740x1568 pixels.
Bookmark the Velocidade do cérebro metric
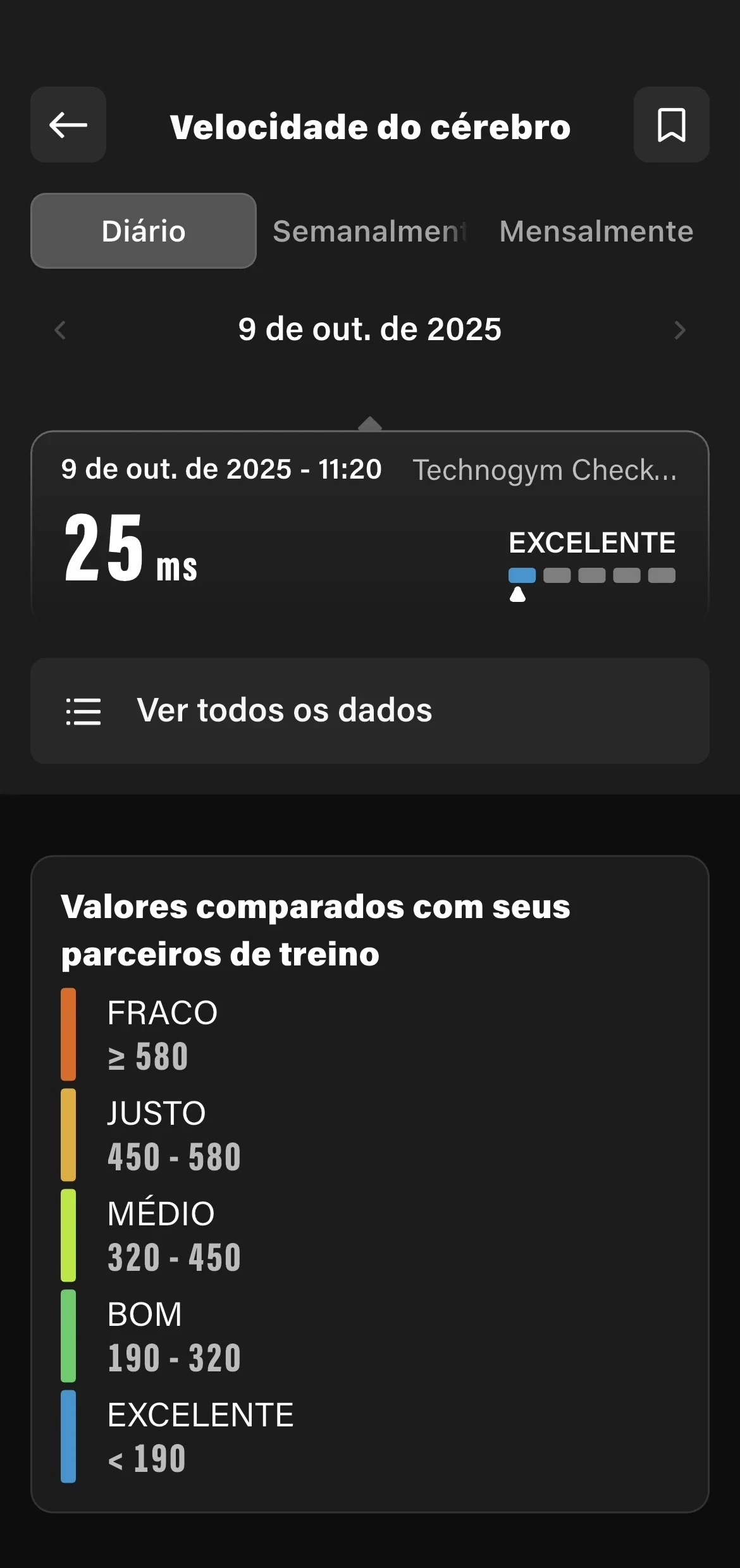pos(671,125)
